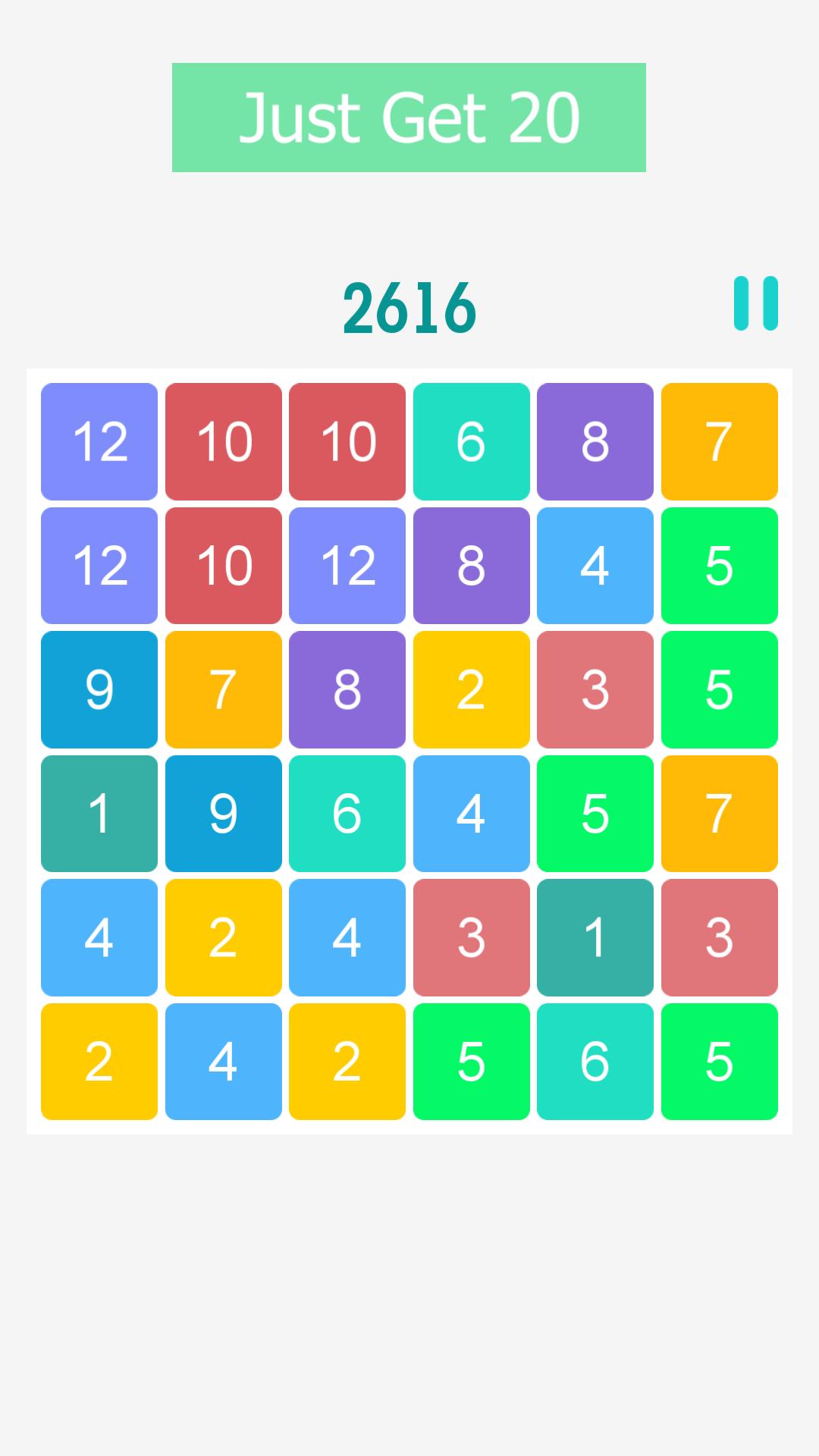
Task: Select the teal 1 tile on the left side
Action: tap(99, 814)
